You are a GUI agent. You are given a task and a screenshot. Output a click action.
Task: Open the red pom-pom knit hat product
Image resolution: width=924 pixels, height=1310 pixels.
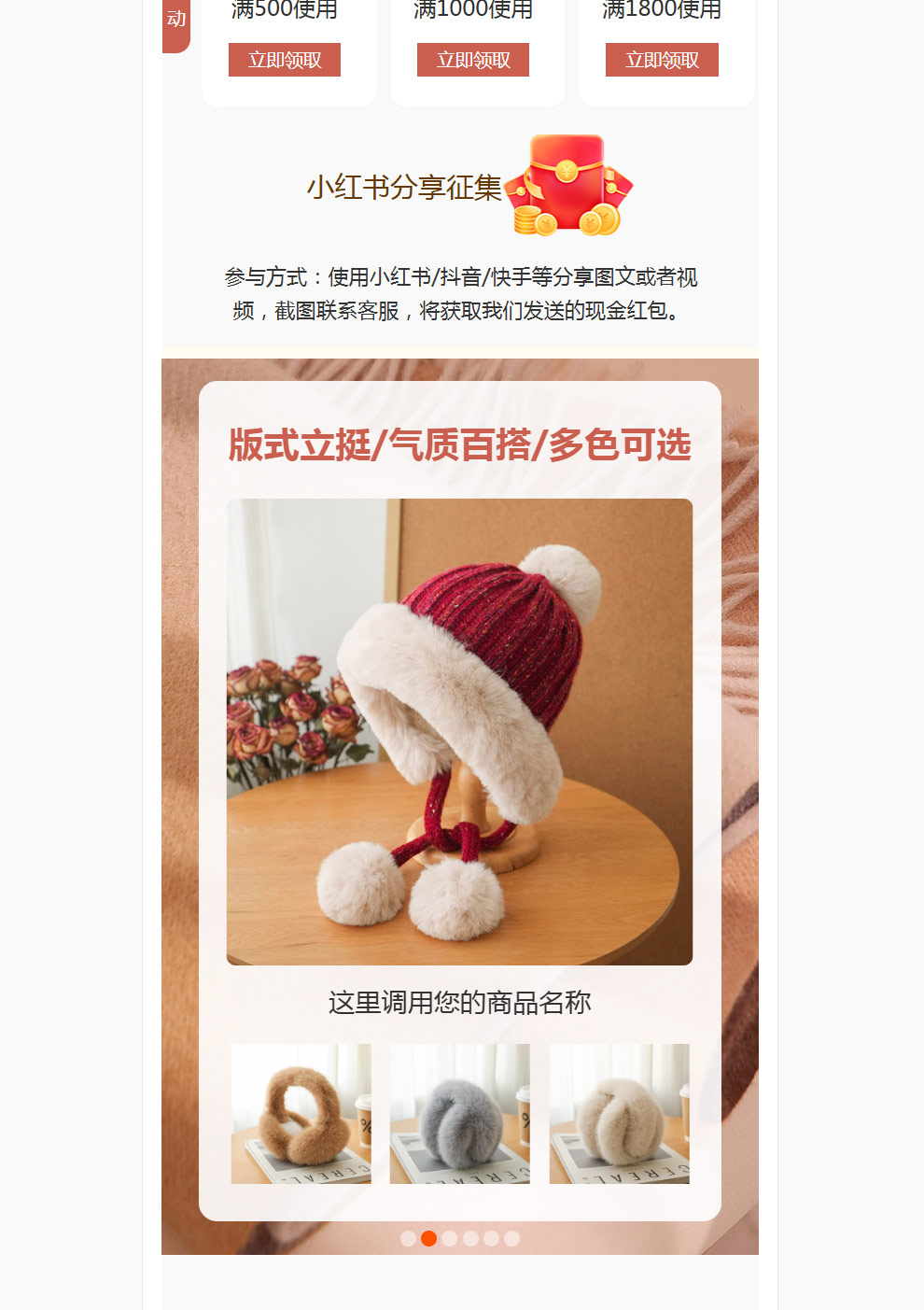coord(459,731)
